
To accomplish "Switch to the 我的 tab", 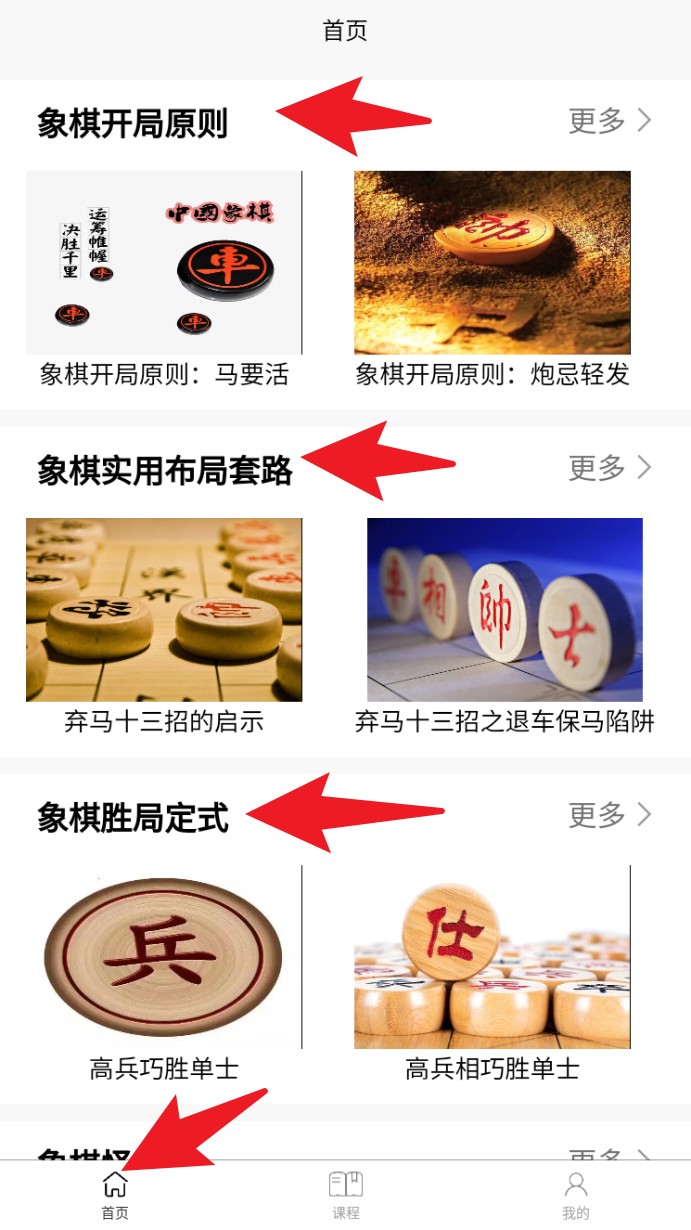I will click(x=576, y=1195).
